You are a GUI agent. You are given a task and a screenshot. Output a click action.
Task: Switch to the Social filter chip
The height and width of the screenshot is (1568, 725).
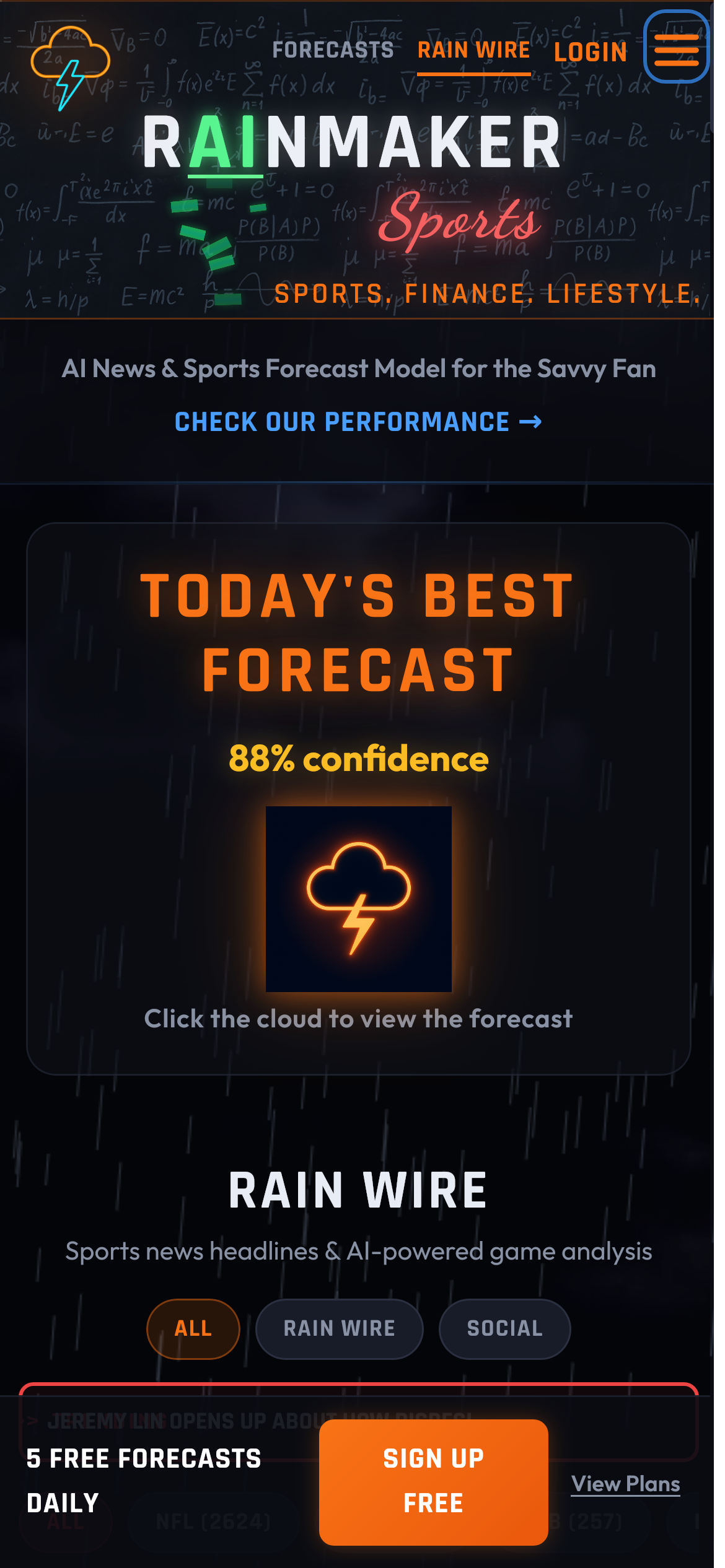tap(504, 1328)
